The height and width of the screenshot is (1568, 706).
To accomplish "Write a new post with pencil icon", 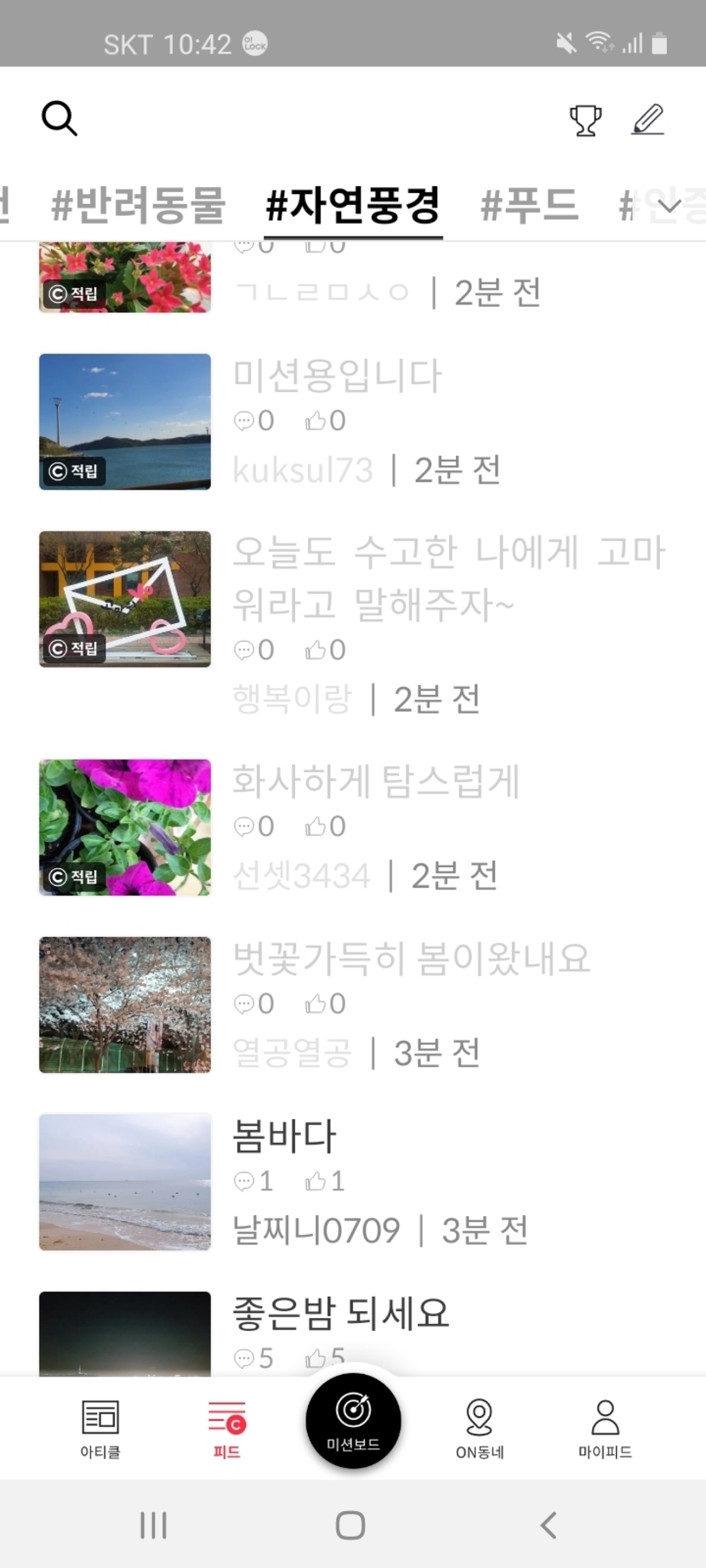I will coord(648,120).
